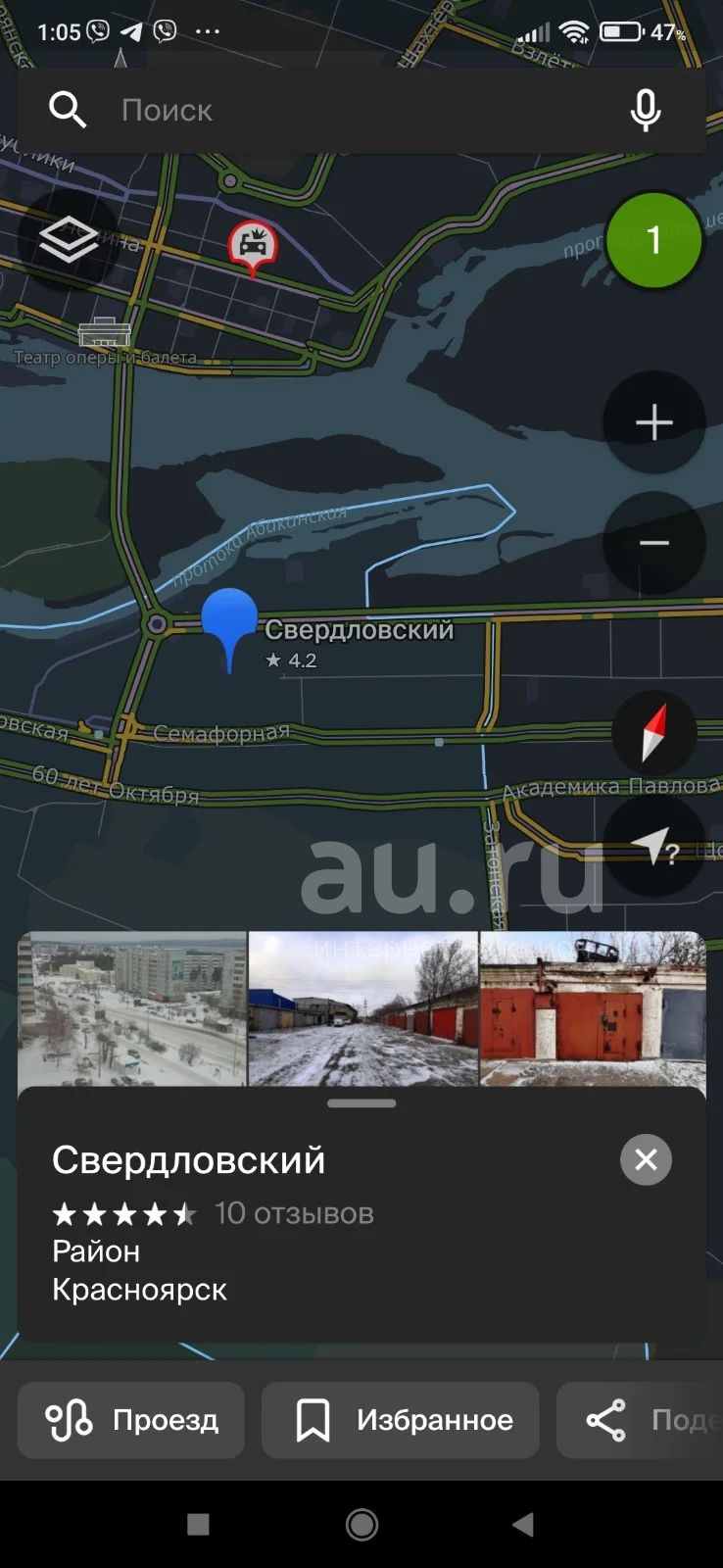
Task: Locate my position with the arrow button
Action: [653, 846]
